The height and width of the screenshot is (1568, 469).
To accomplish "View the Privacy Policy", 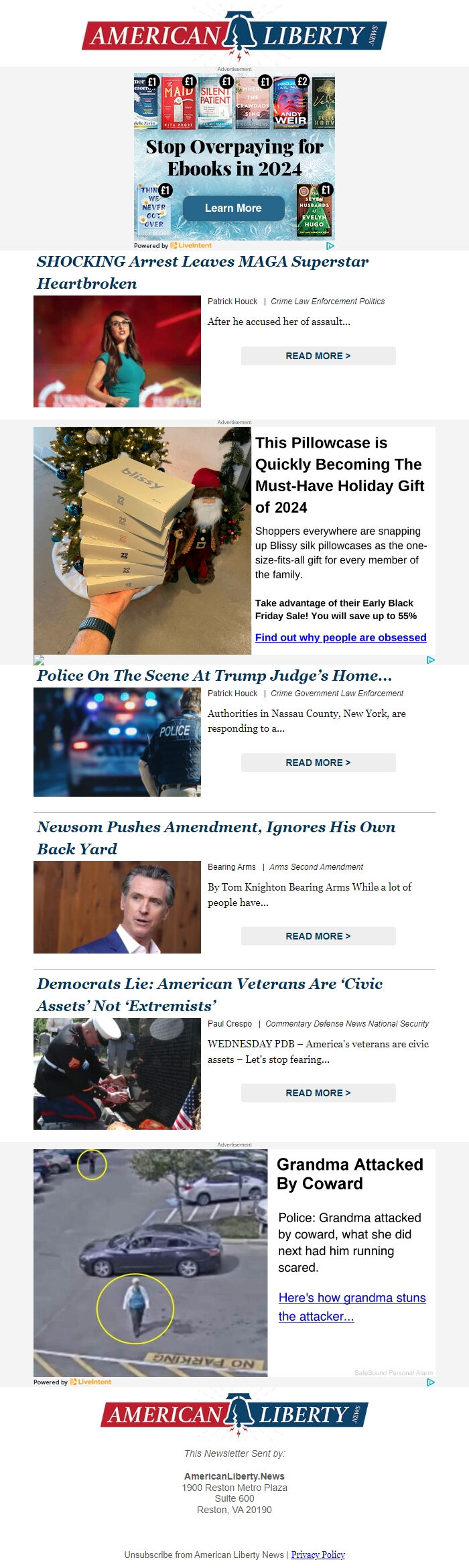I will [x=318, y=1555].
